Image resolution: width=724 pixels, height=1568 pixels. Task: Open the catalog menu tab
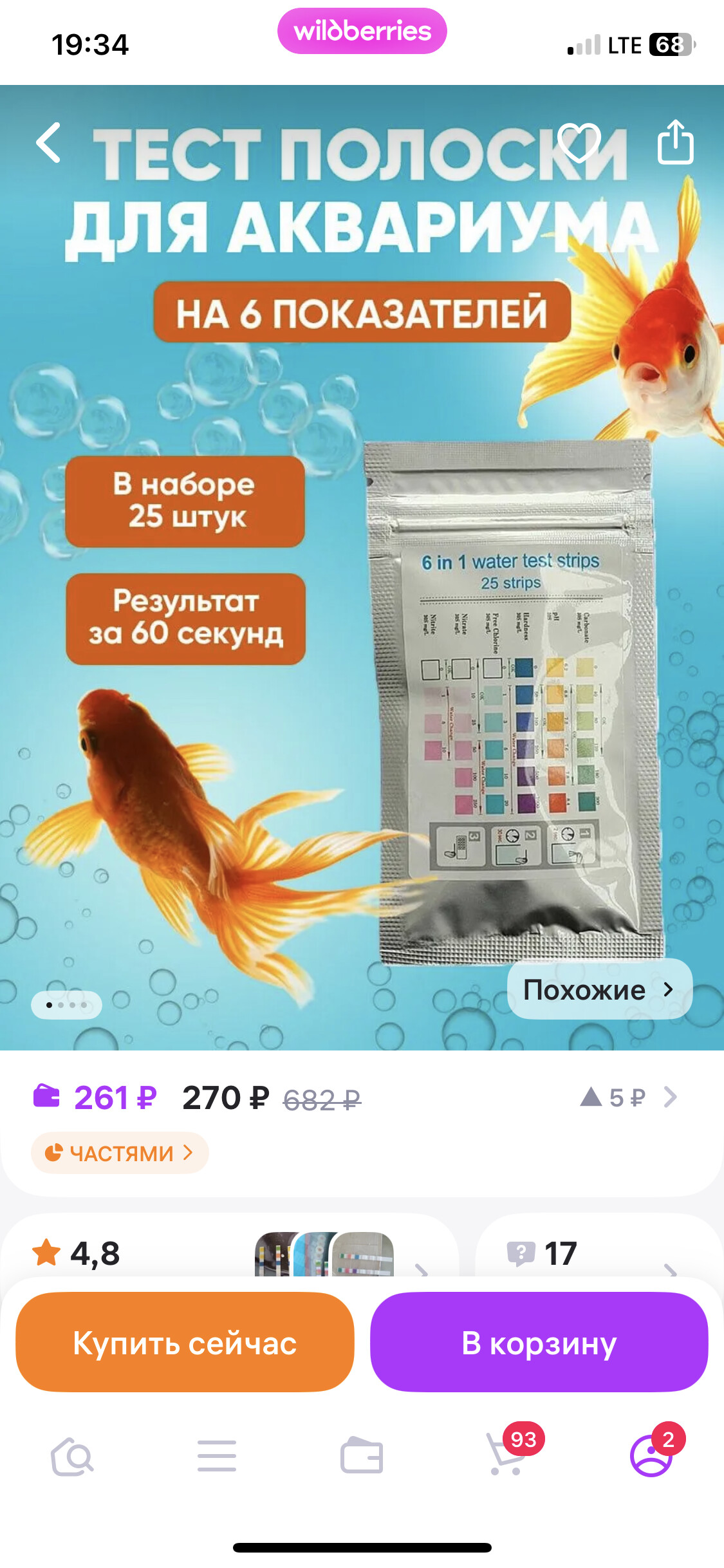click(217, 1457)
